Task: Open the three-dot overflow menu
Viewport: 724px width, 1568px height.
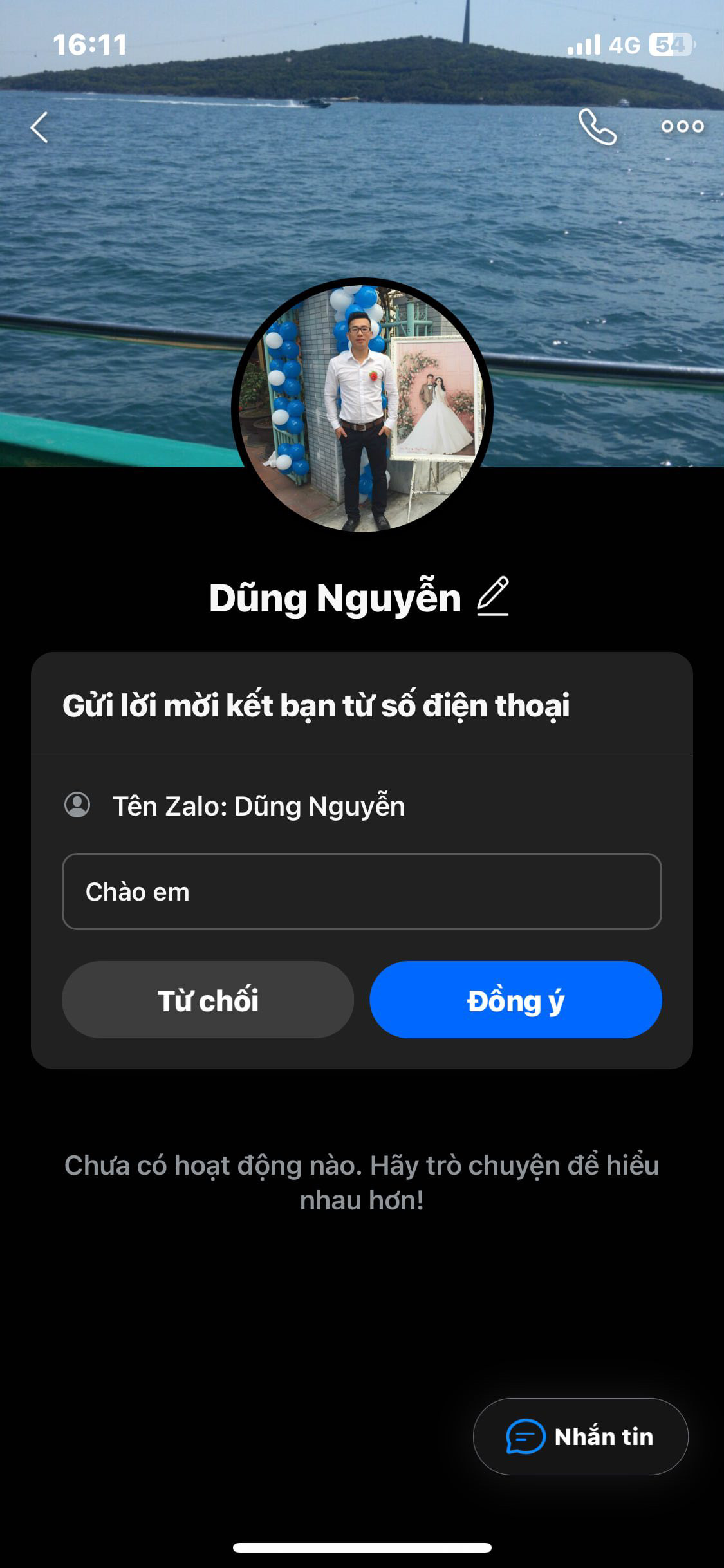Action: point(682,127)
